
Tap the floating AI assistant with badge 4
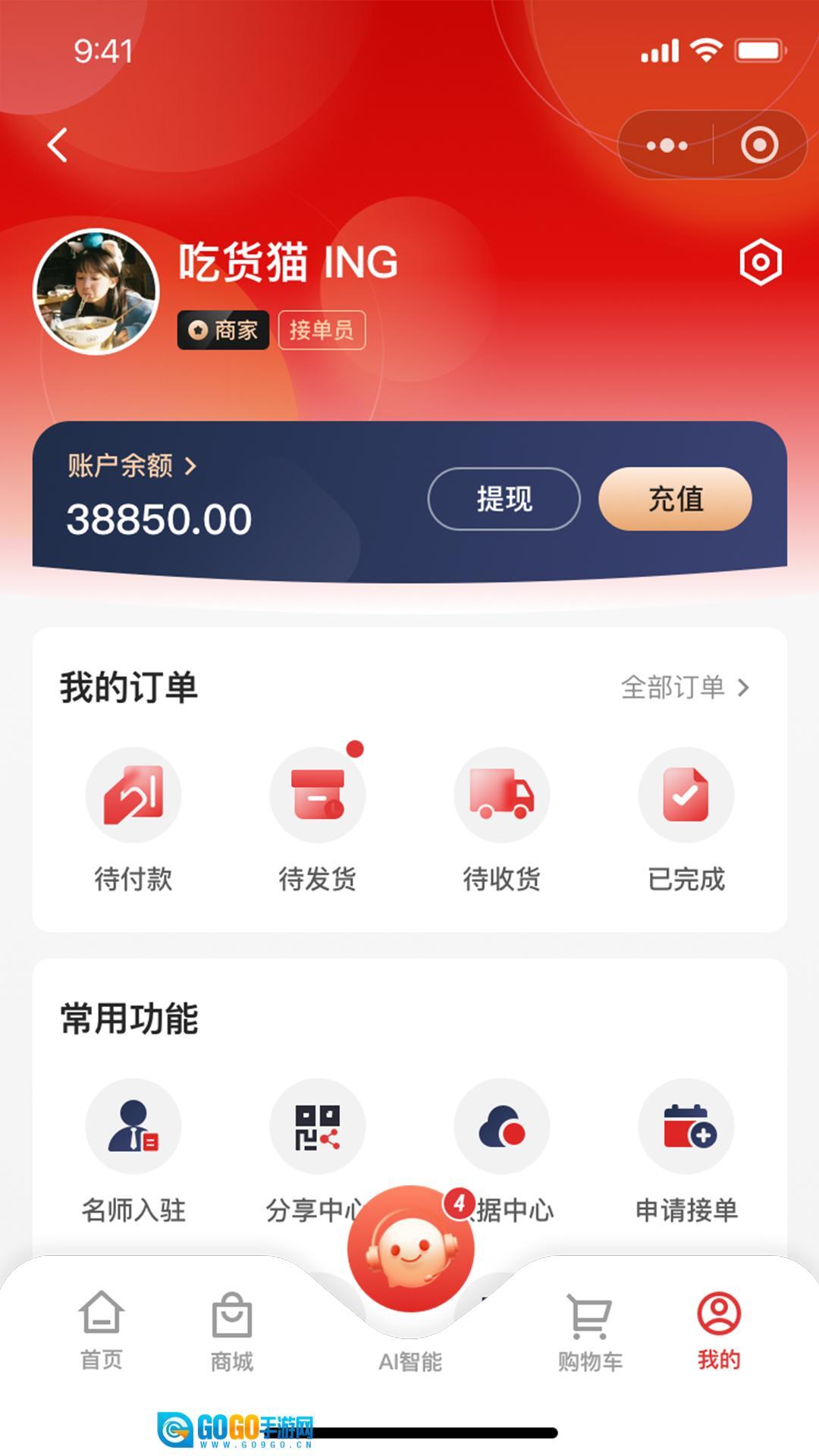click(x=409, y=1250)
